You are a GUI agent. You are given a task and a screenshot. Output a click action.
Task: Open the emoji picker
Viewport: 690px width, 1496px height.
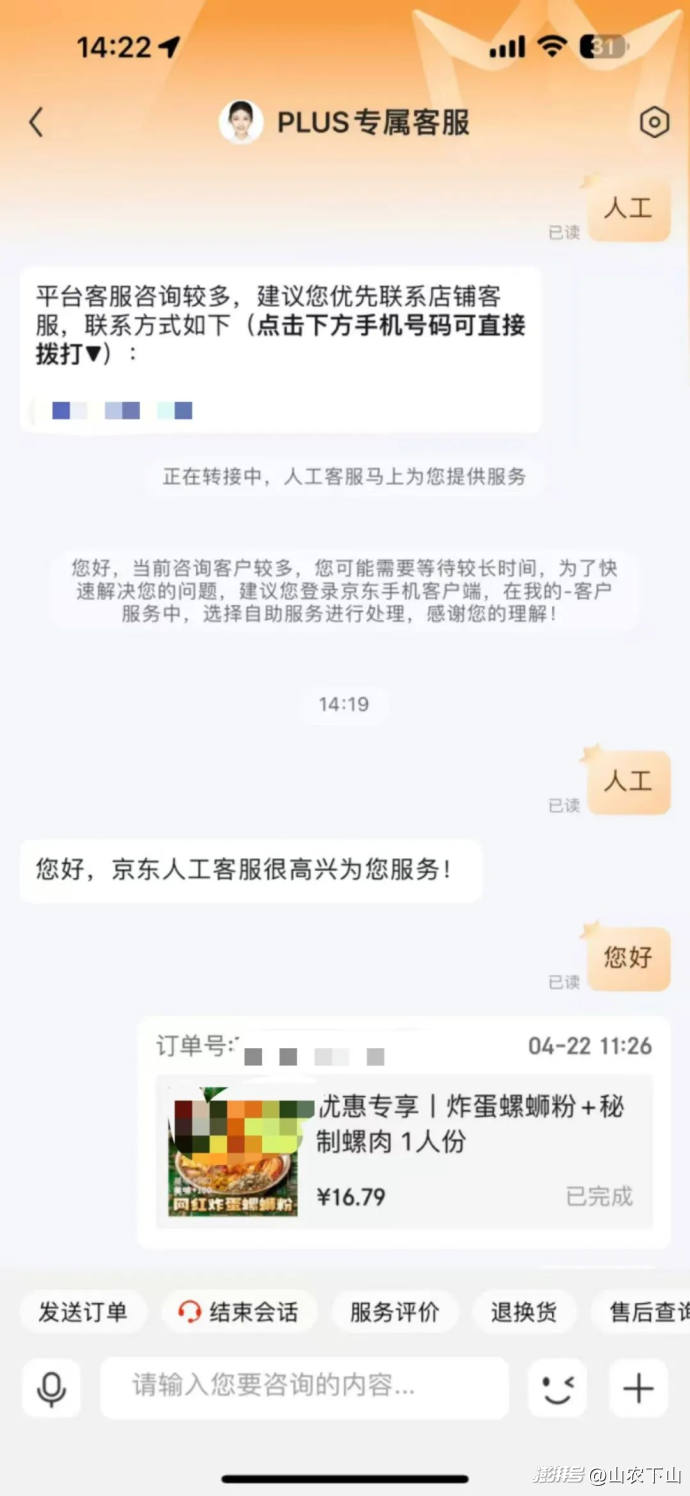pyautogui.click(x=557, y=1388)
